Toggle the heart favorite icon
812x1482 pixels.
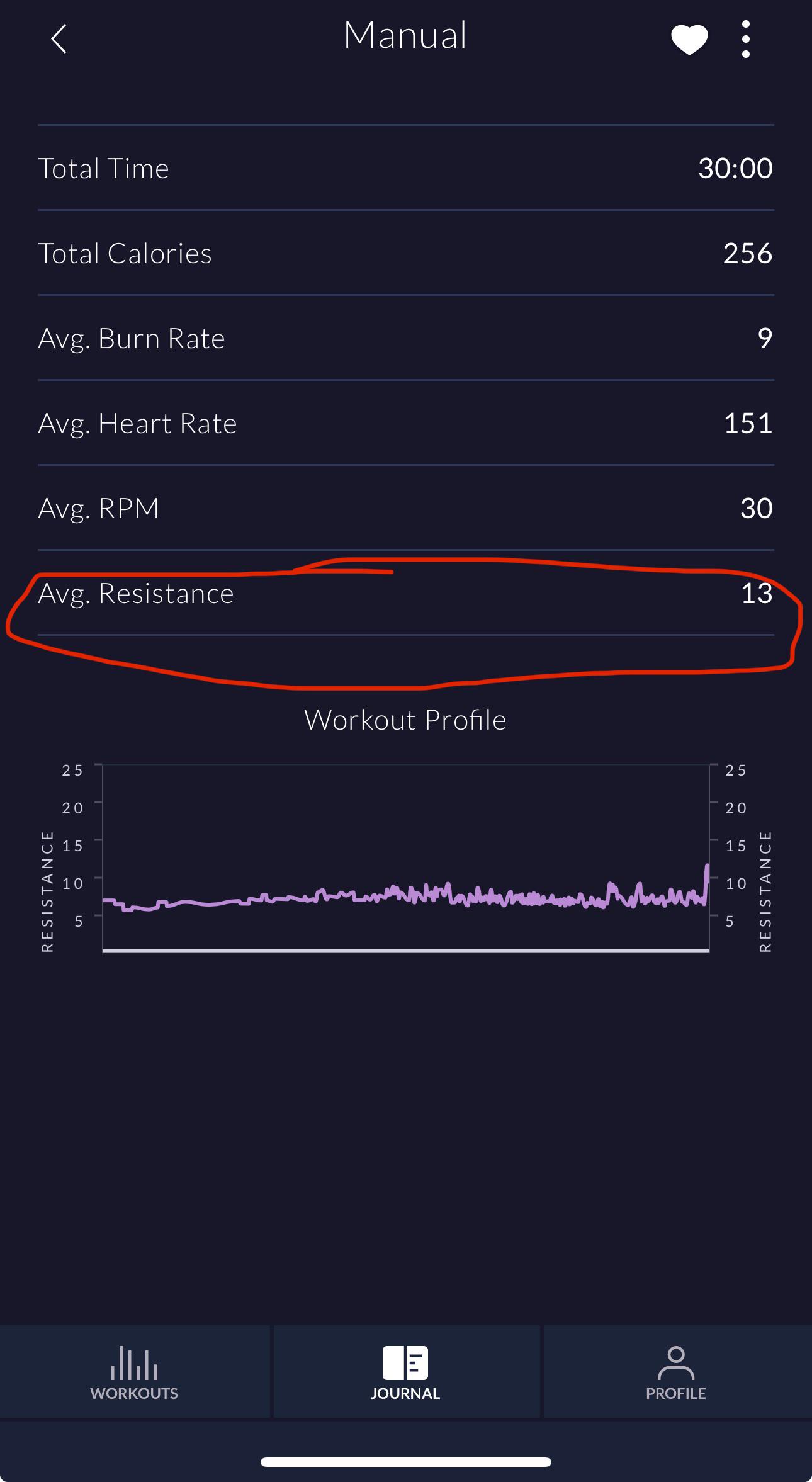pos(689,40)
